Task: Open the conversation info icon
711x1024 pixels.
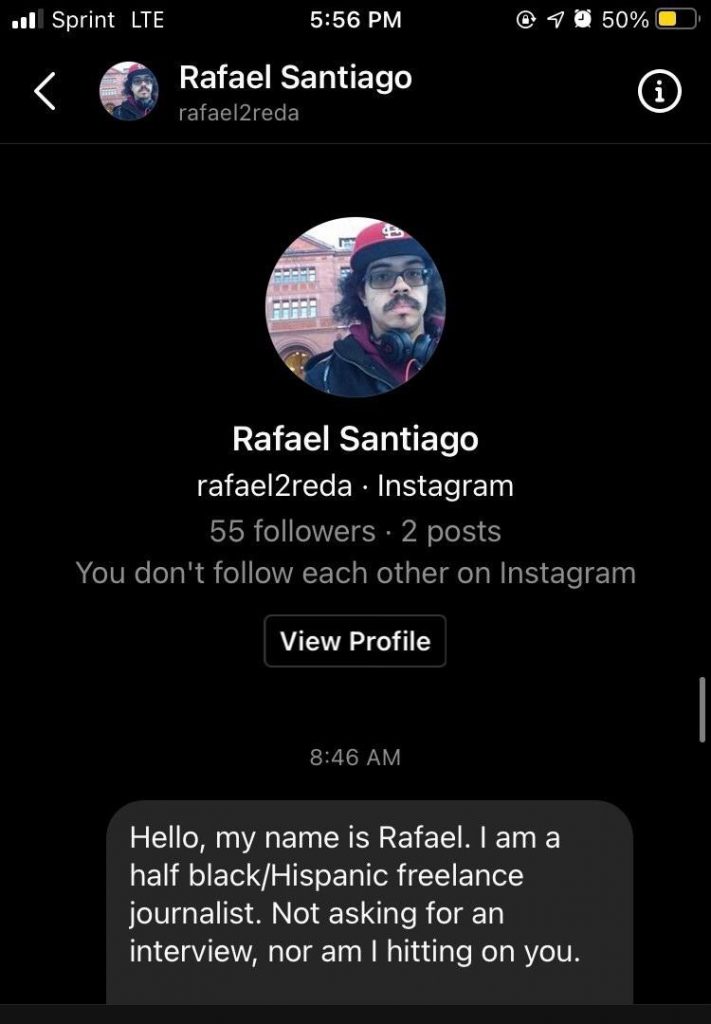Action: coord(659,92)
